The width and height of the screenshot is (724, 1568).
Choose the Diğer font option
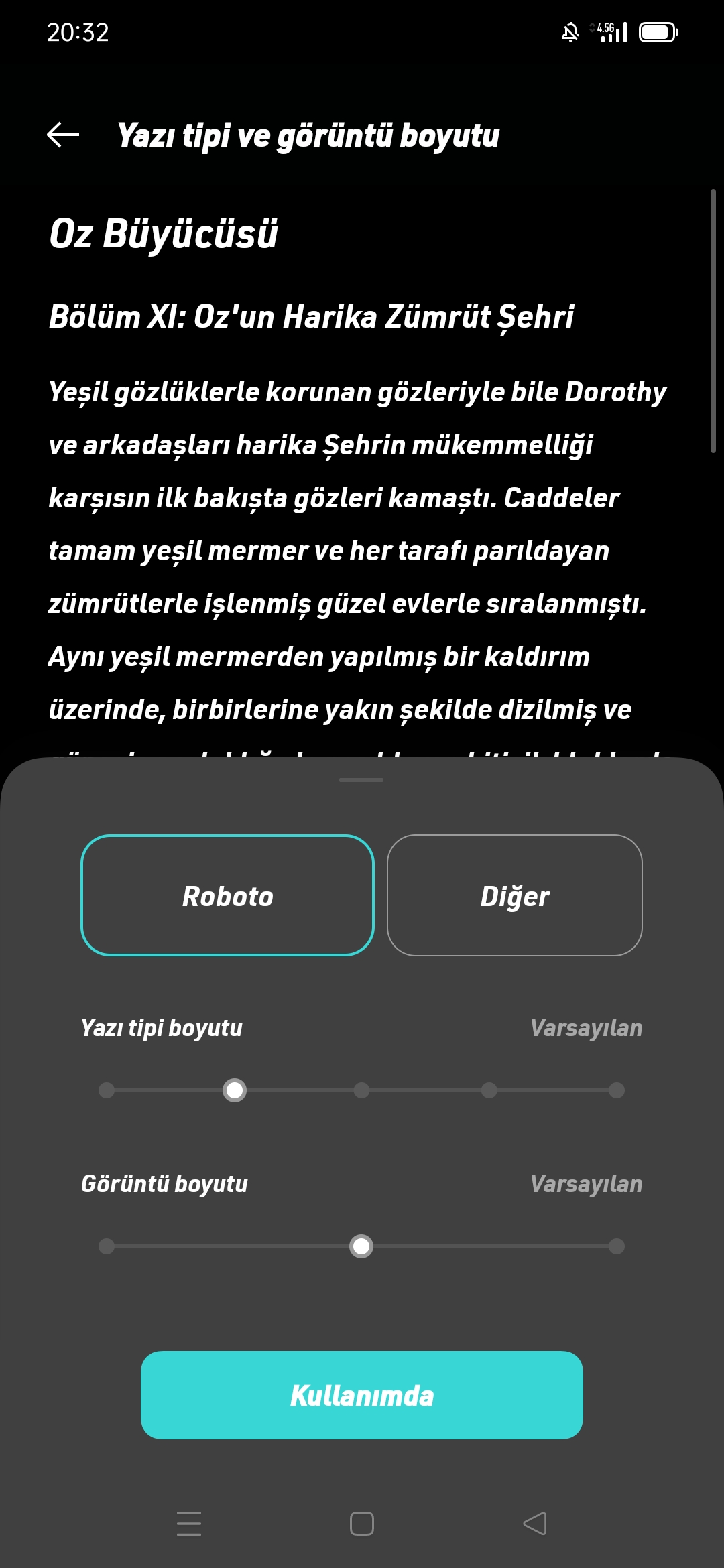515,895
